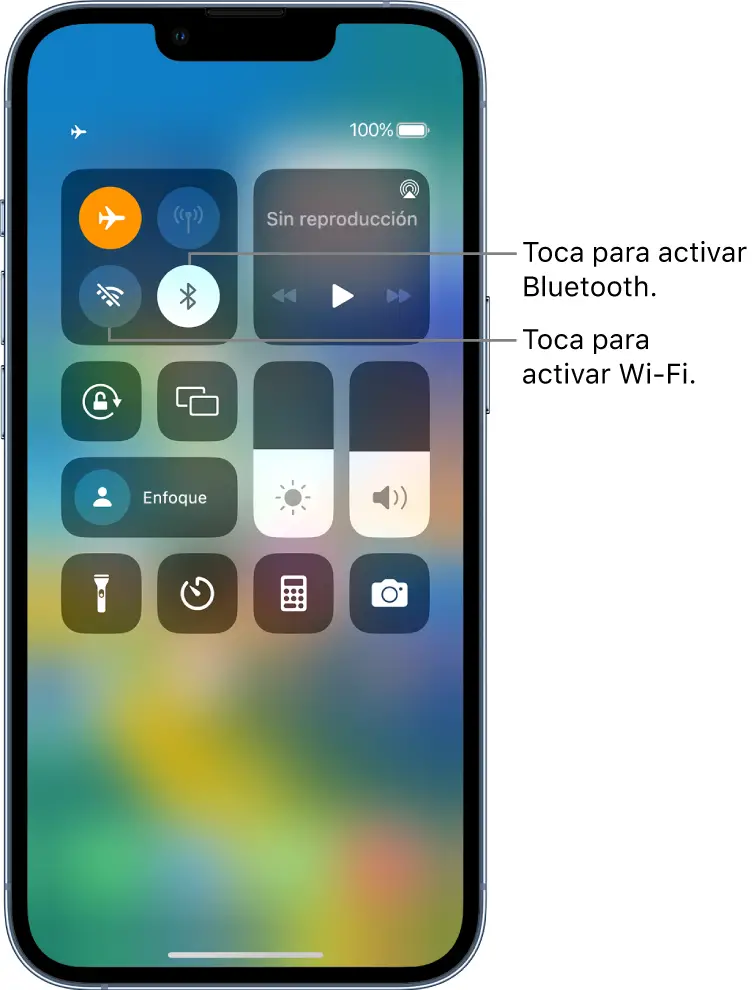Viewport: 755px width, 990px height.
Task: Tap the volume slider
Action: pos(390,450)
